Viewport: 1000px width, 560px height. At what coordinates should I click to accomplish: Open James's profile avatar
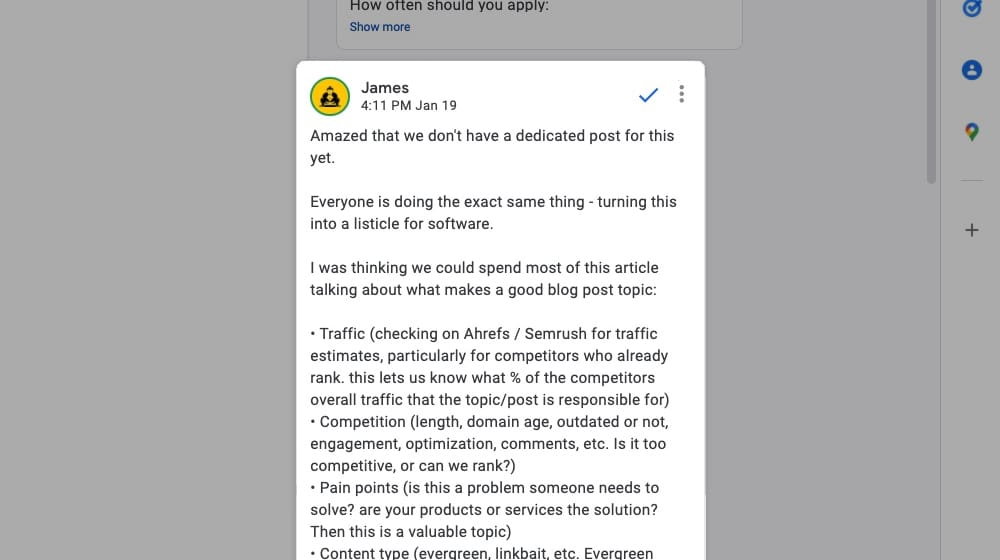point(330,96)
